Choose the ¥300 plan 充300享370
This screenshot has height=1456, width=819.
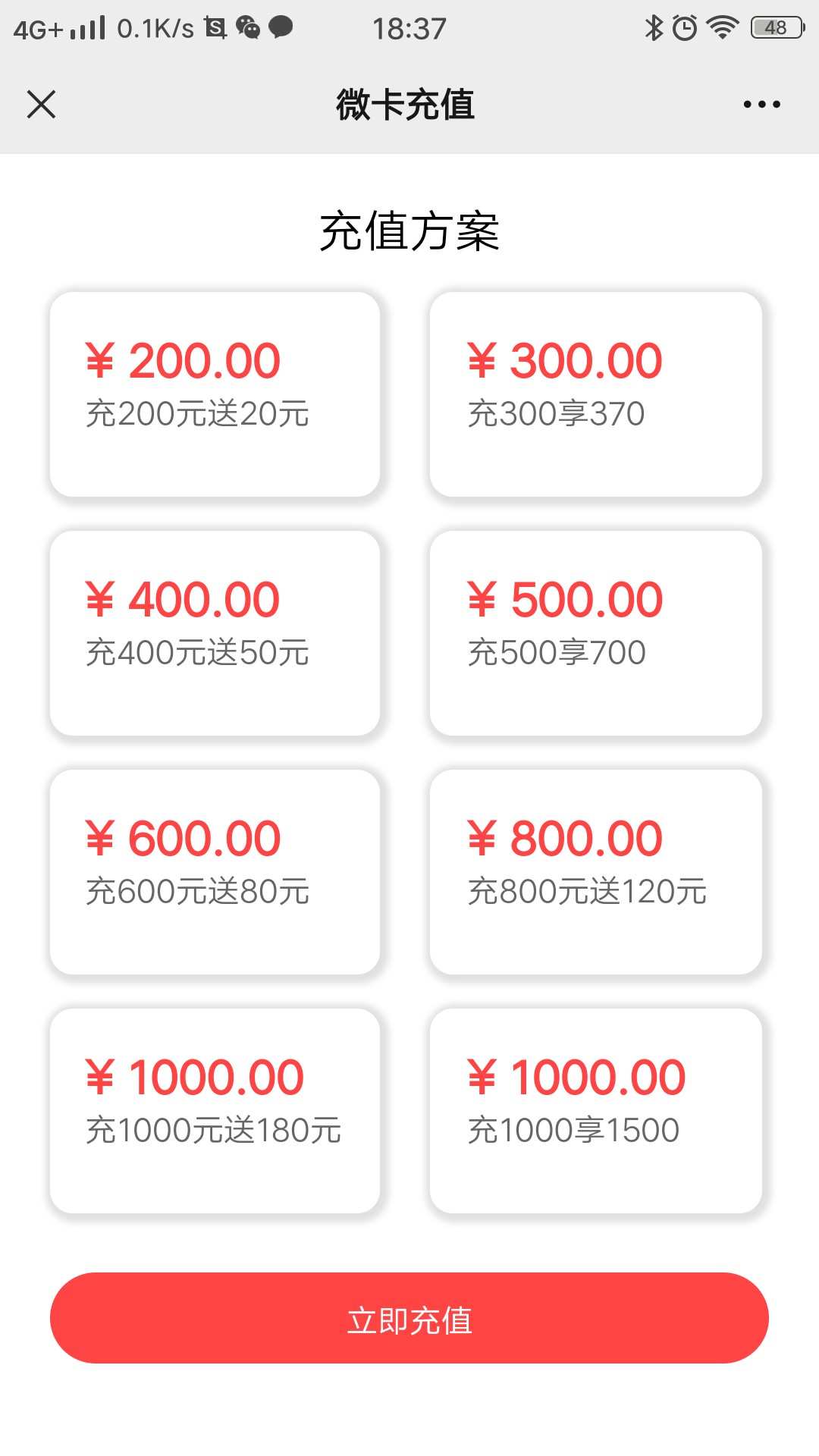point(595,394)
